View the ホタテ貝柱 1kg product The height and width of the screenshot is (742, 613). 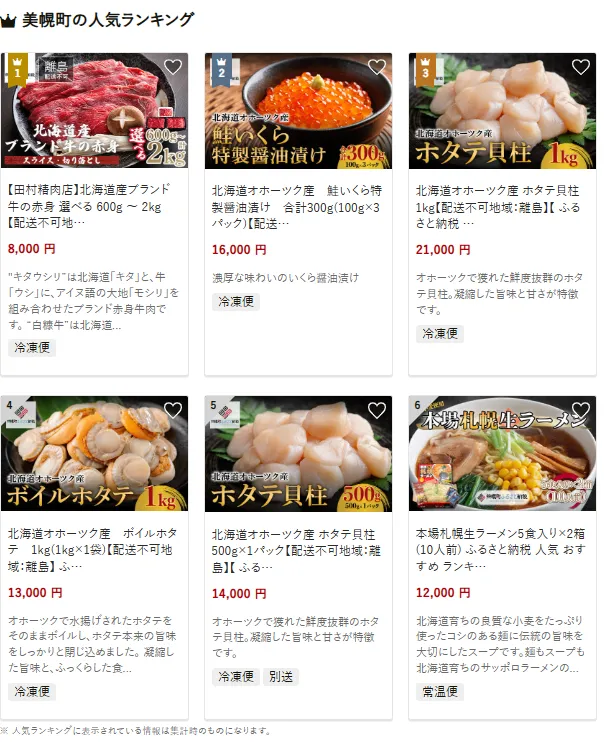[502, 204]
